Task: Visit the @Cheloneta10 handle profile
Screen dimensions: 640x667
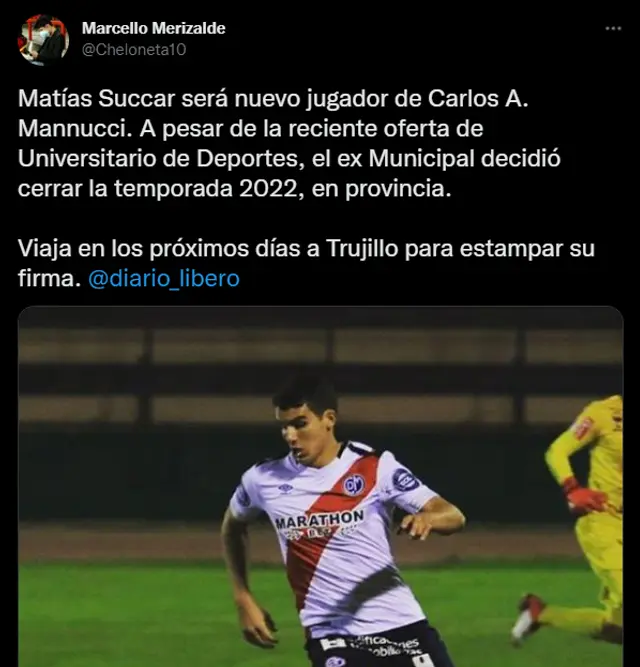Action: tap(134, 49)
